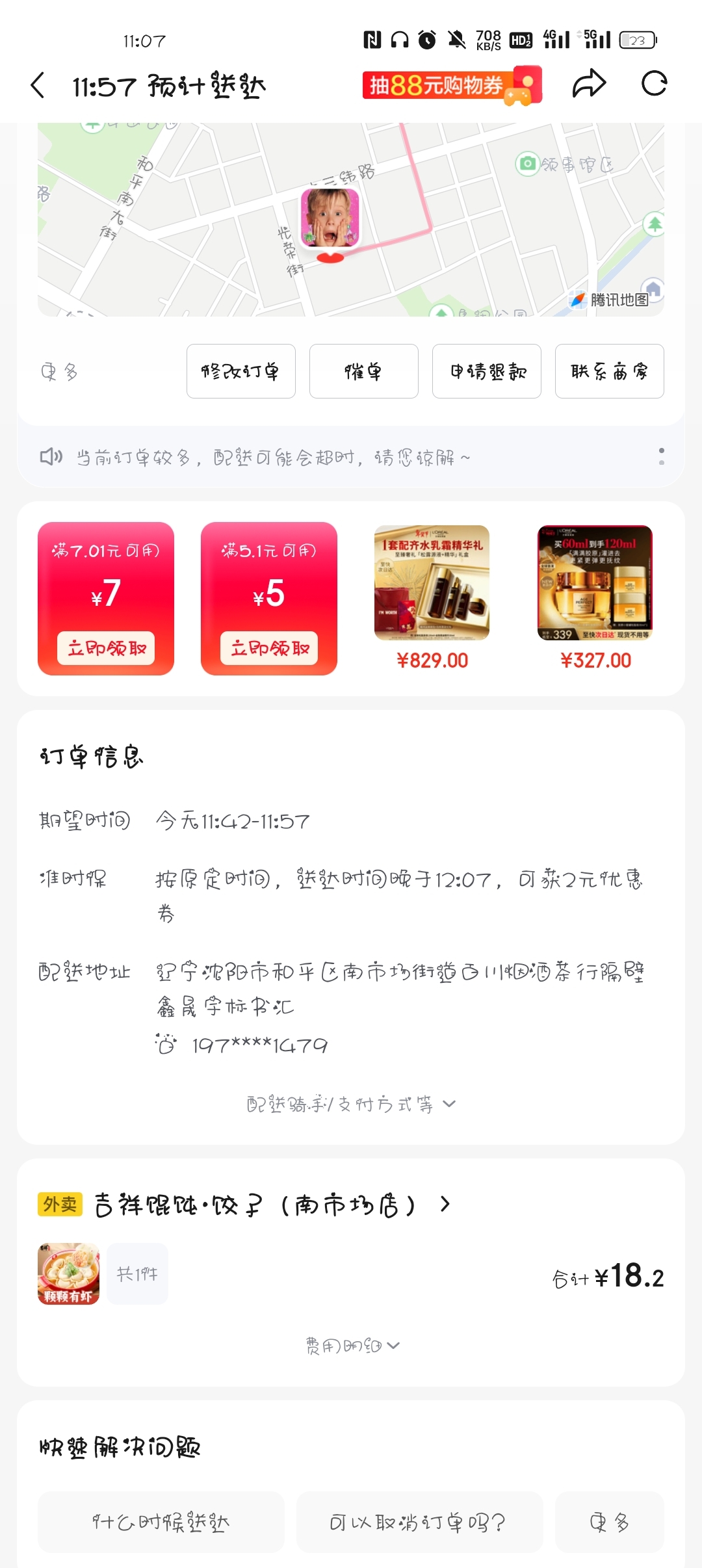The width and height of the screenshot is (702, 1568).
Task: Ask 可以取消订单吗?
Action: click(419, 1522)
